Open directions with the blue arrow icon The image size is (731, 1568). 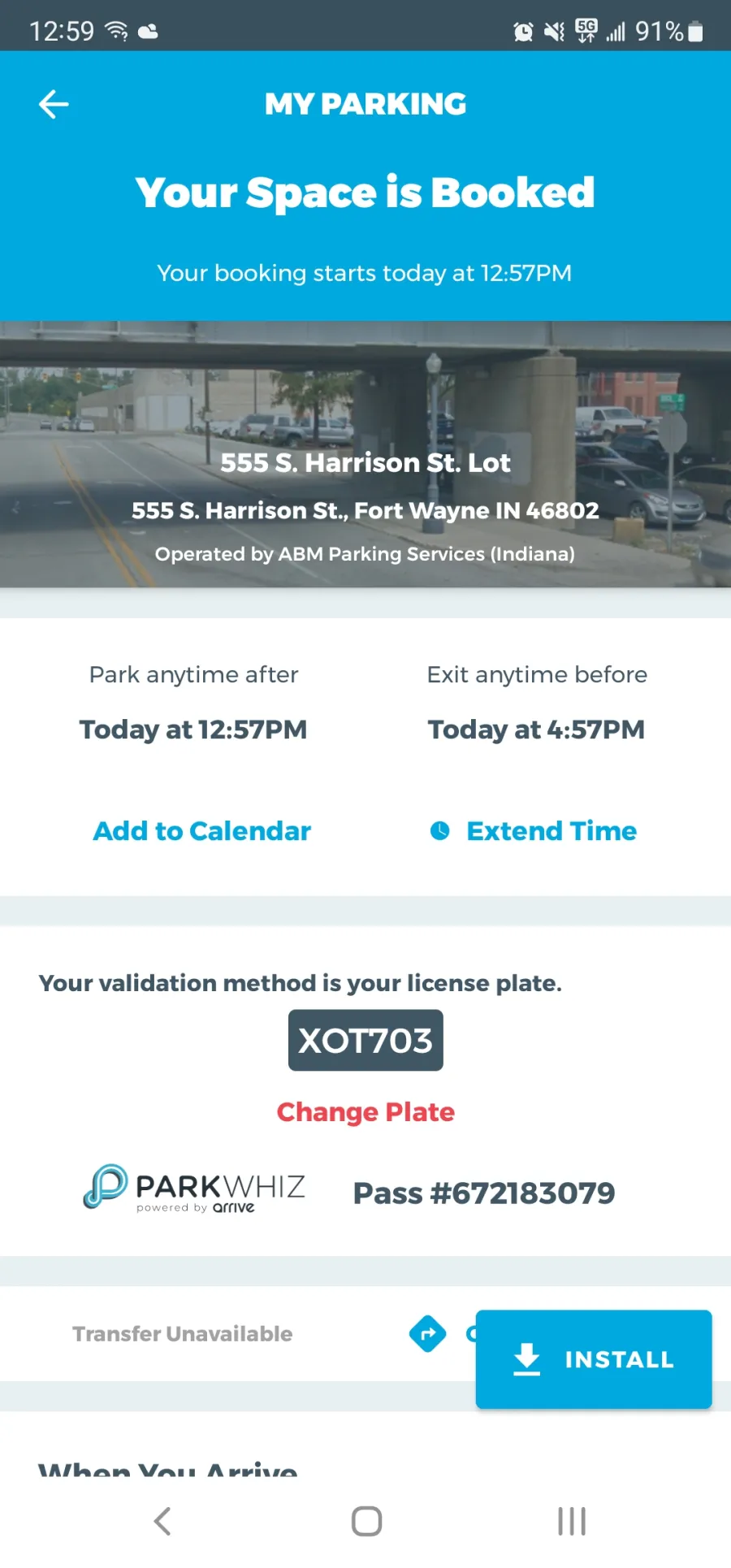pyautogui.click(x=428, y=1333)
